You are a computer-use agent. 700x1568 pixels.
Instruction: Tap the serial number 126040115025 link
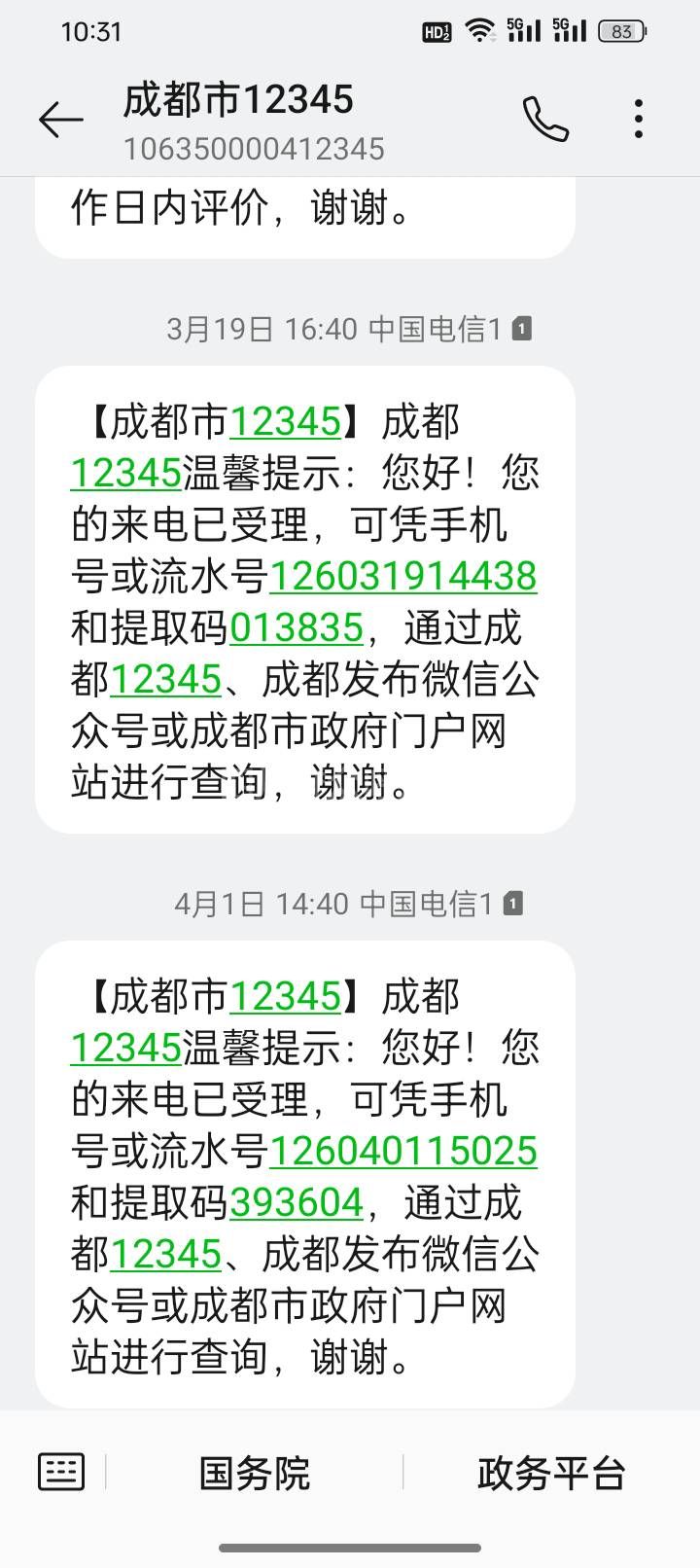coord(402,1151)
